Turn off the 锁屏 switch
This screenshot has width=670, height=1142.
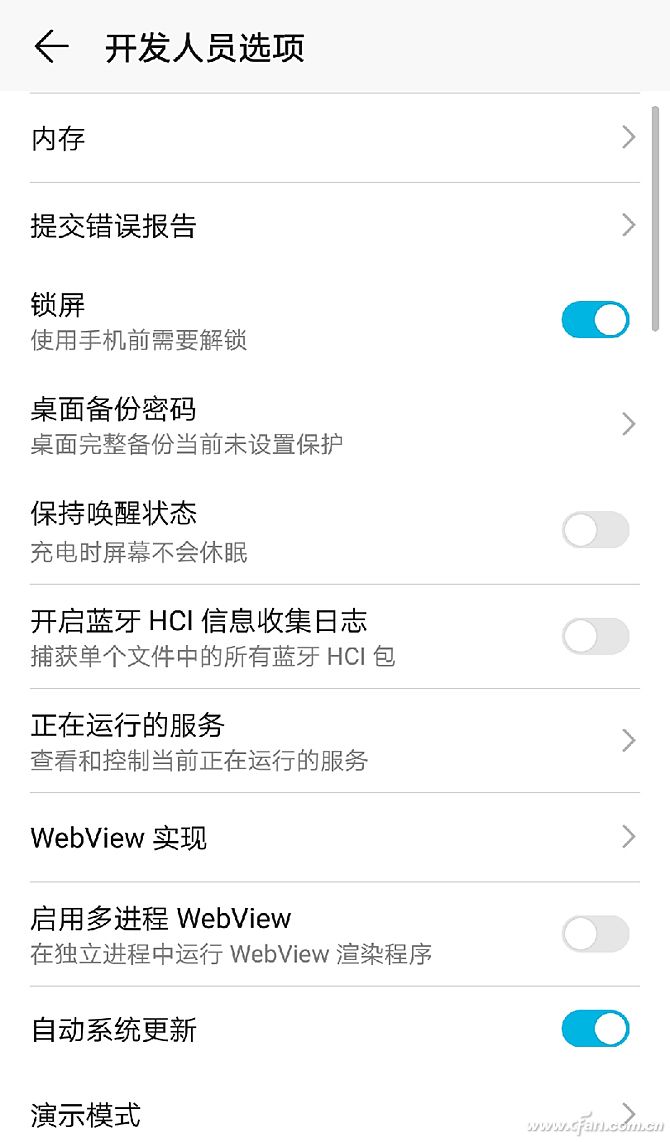[595, 320]
